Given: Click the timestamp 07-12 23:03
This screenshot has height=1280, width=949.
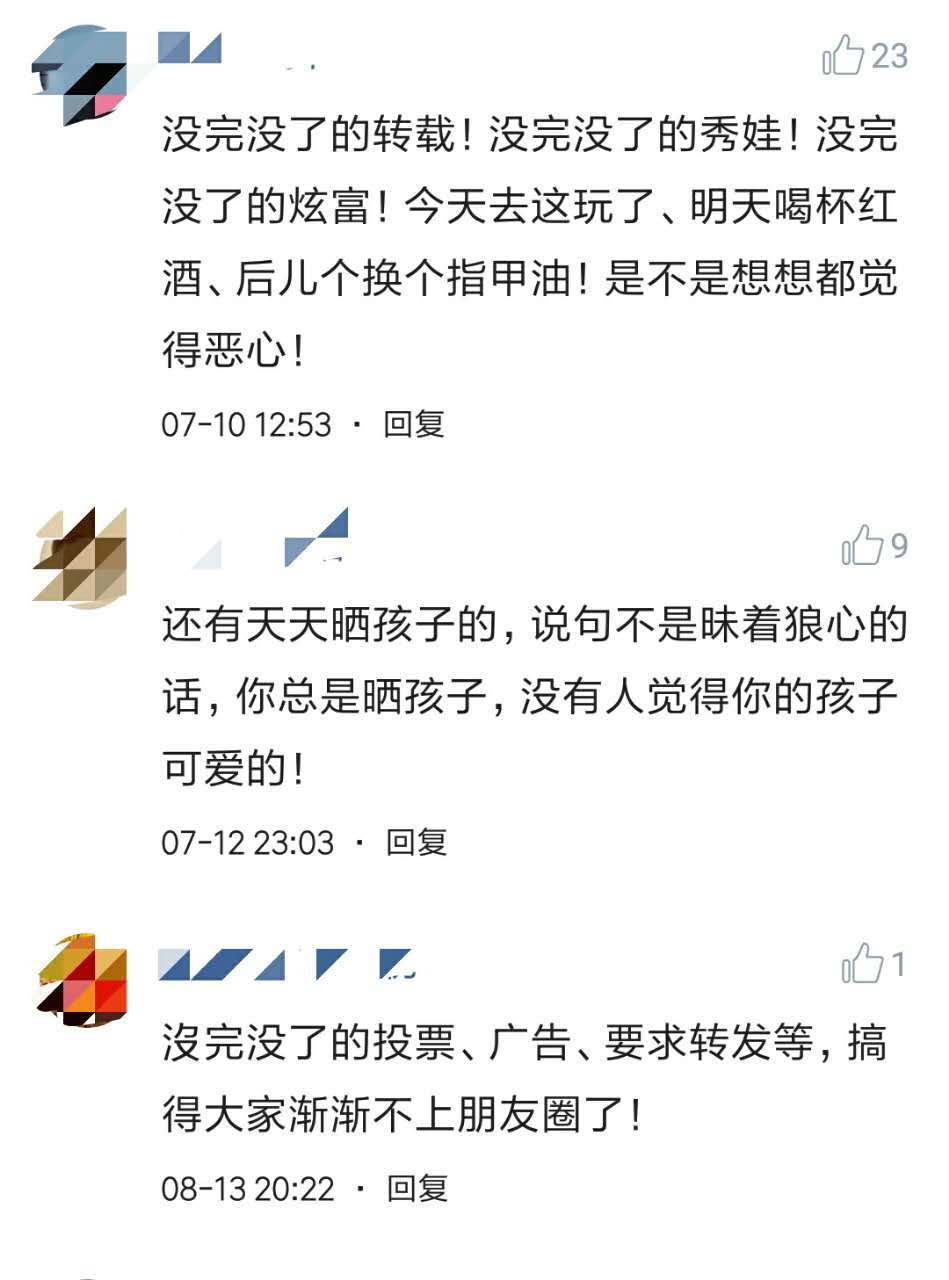Looking at the screenshot, I should pyautogui.click(x=246, y=843).
